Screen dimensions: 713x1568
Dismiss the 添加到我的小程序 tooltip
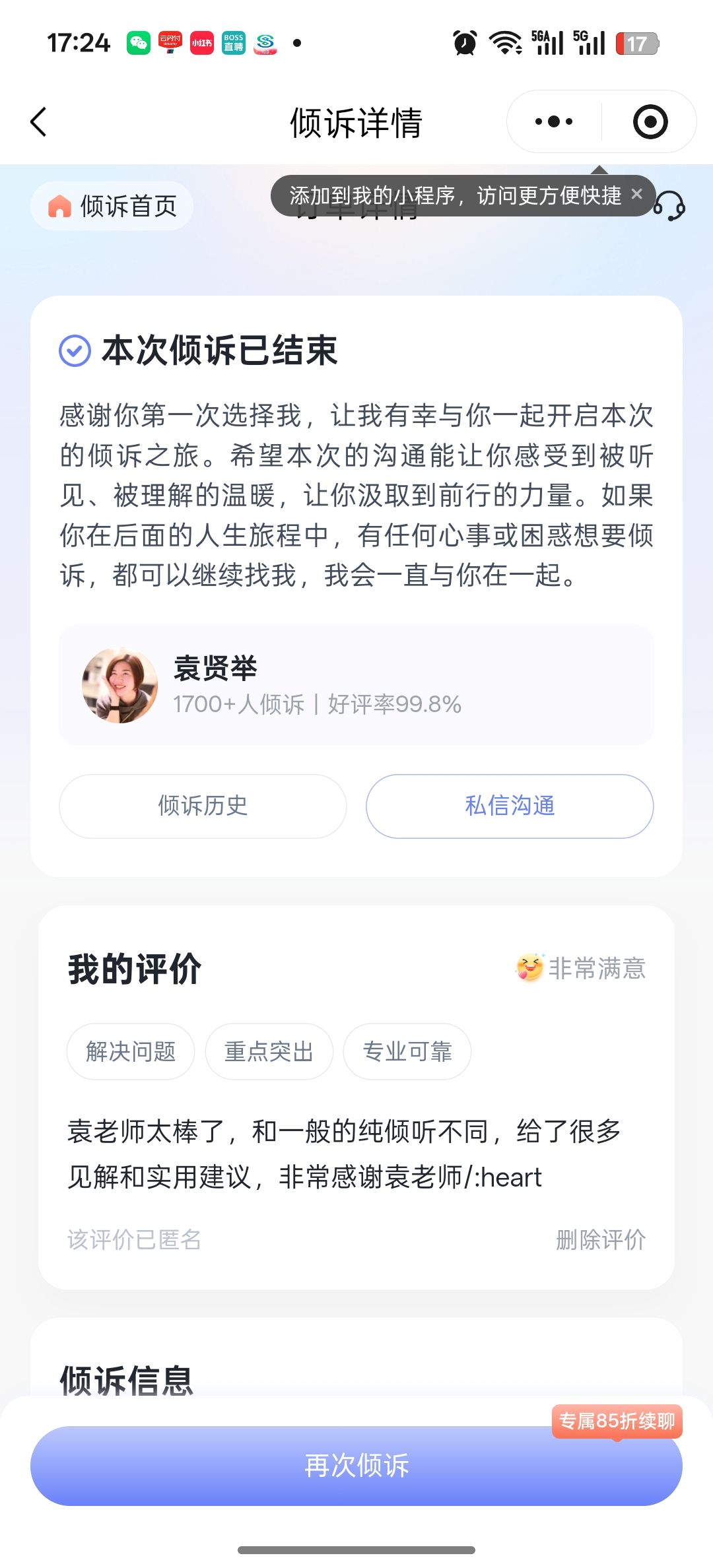tap(636, 194)
